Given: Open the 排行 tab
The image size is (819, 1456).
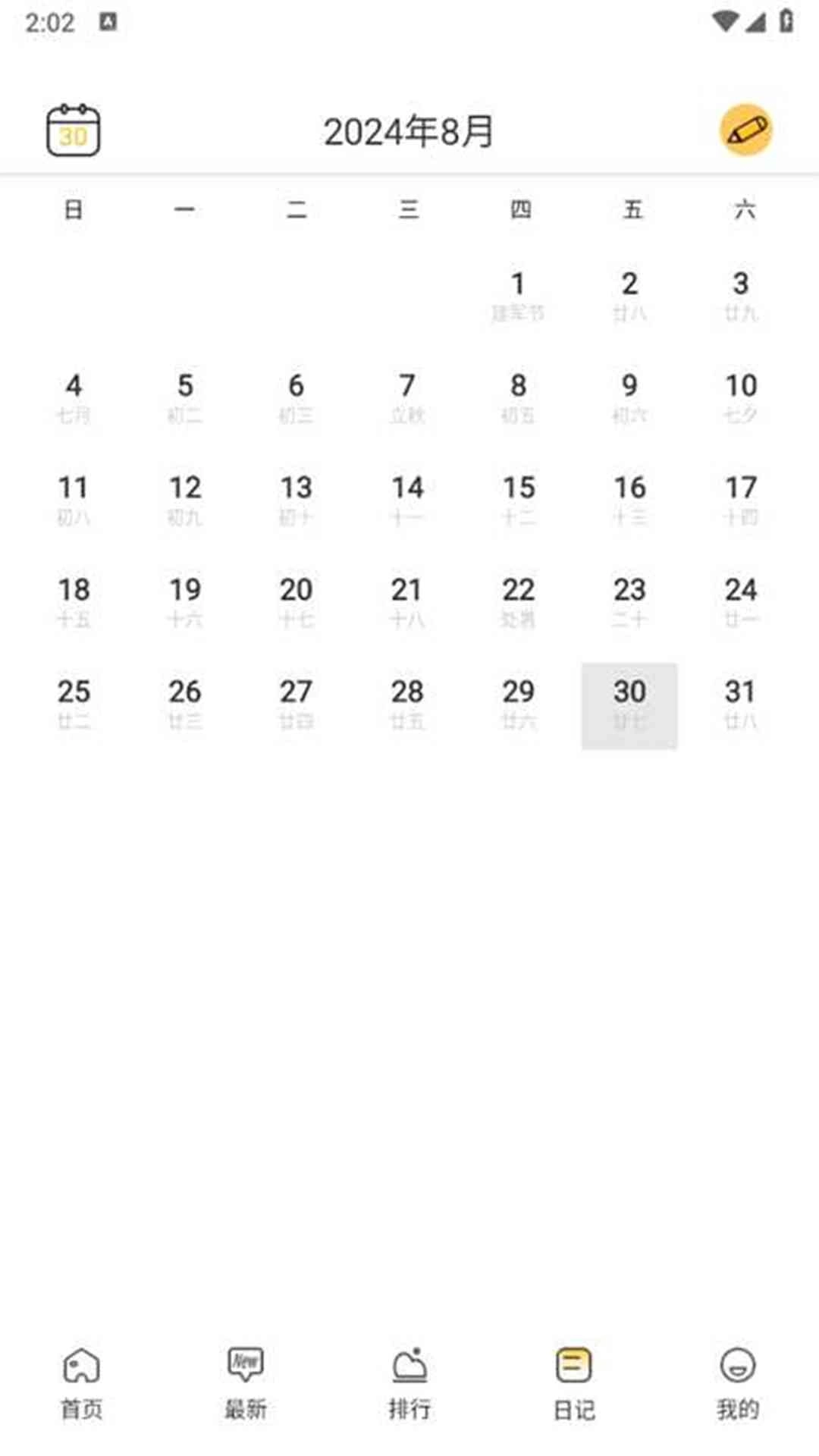Looking at the screenshot, I should 409,1383.
